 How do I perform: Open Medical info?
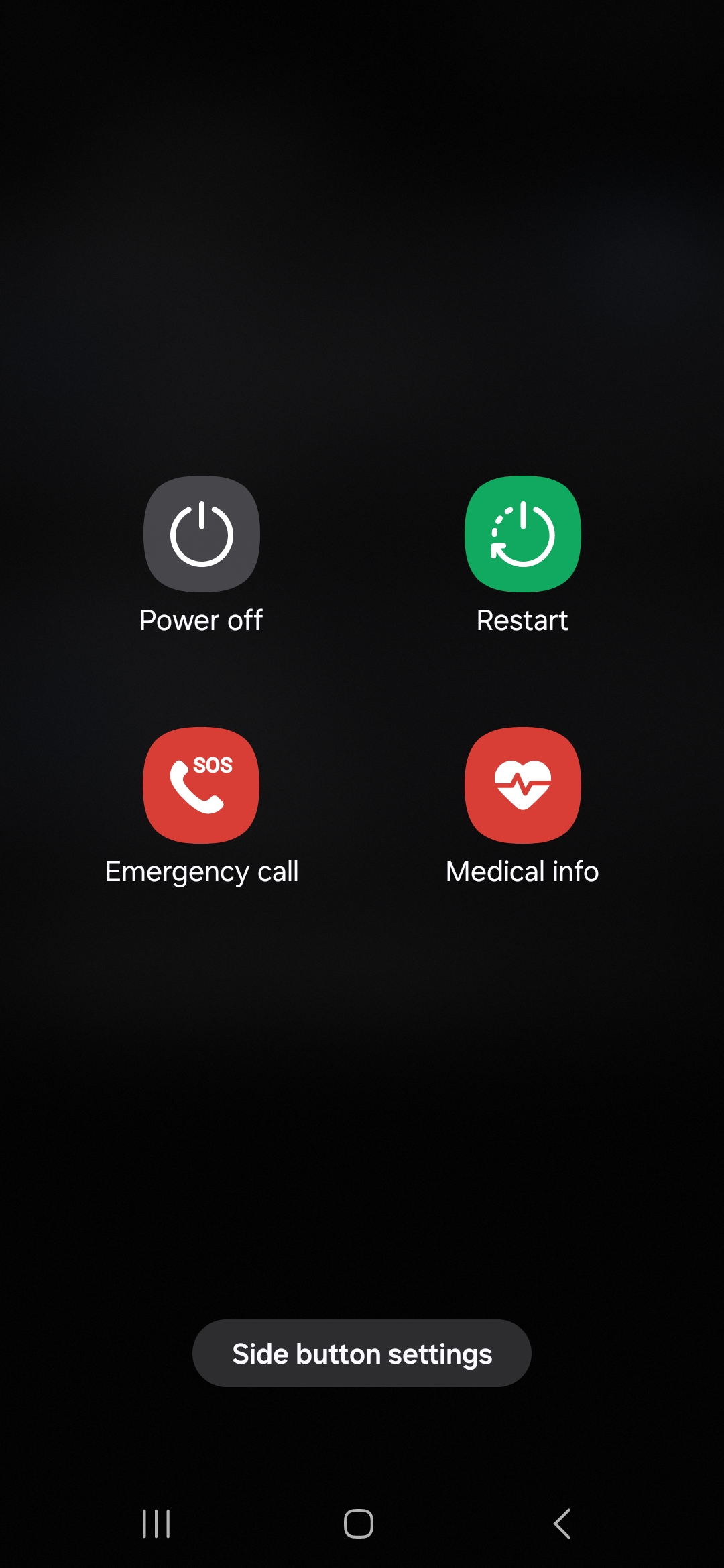click(x=523, y=785)
